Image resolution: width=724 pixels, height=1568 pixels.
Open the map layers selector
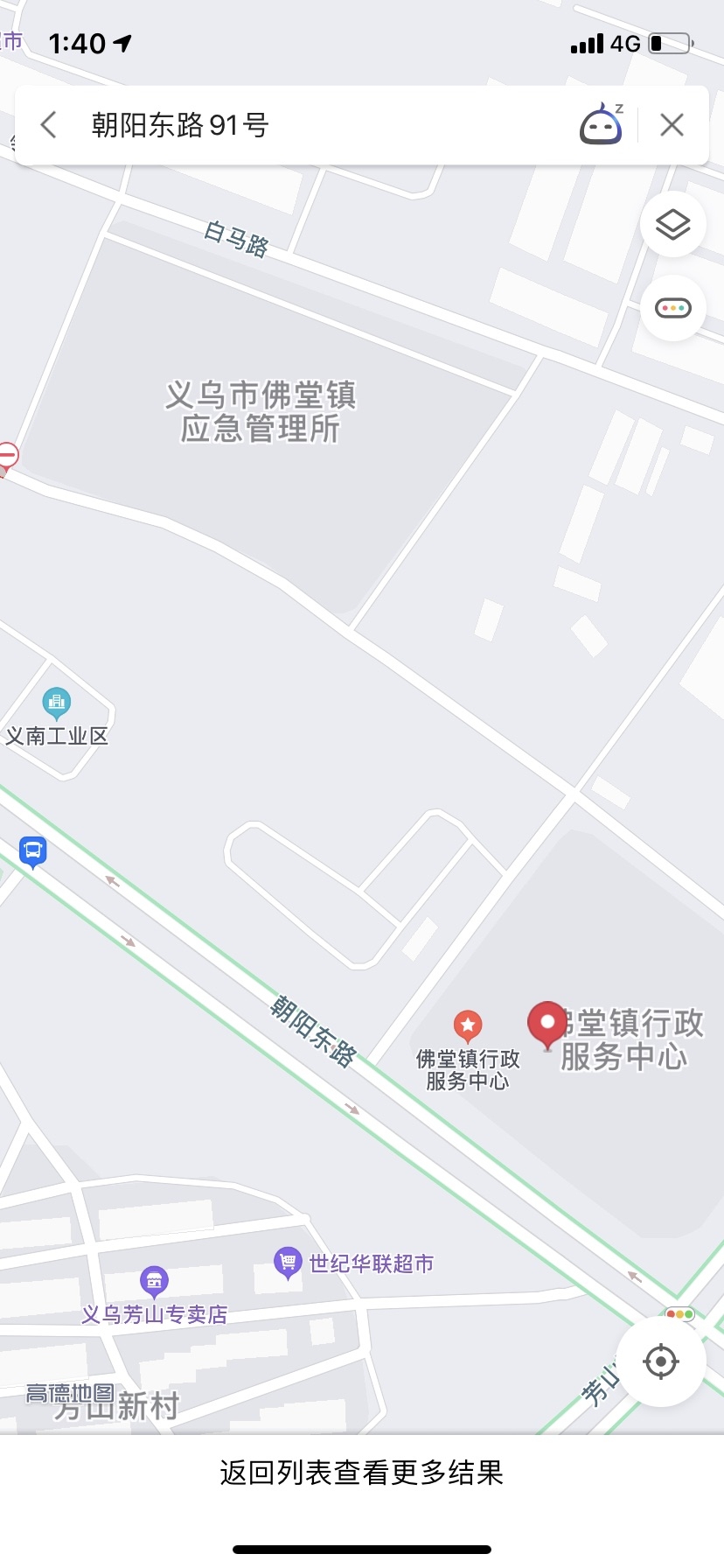[x=672, y=225]
